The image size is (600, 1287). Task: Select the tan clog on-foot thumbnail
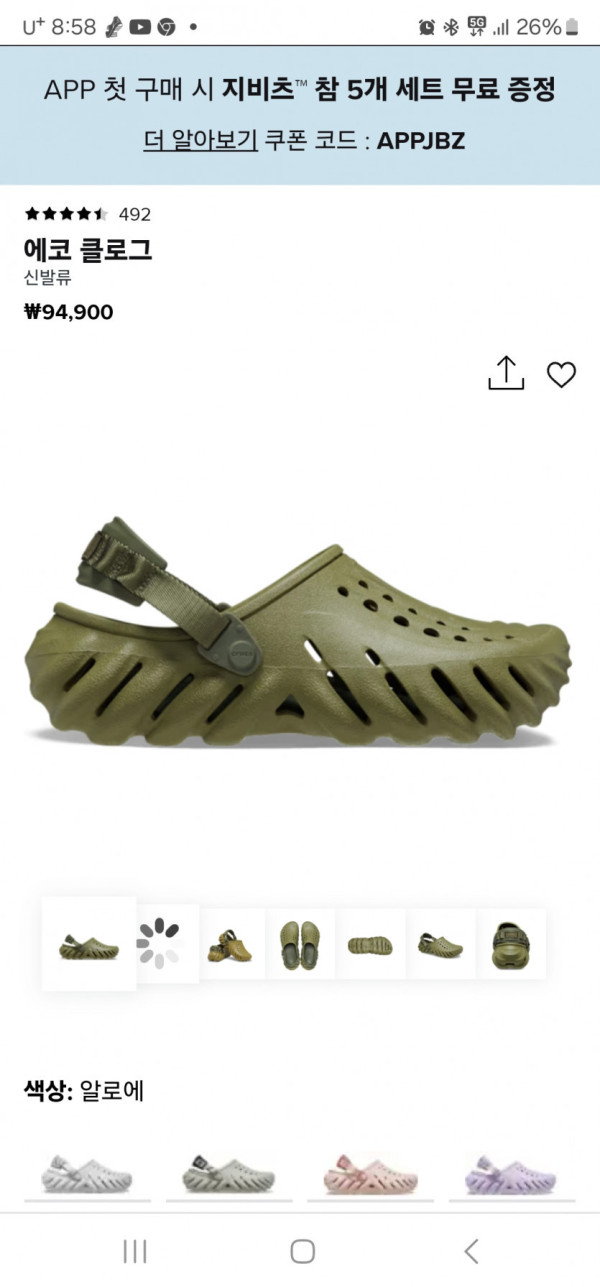pyautogui.click(x=230, y=944)
